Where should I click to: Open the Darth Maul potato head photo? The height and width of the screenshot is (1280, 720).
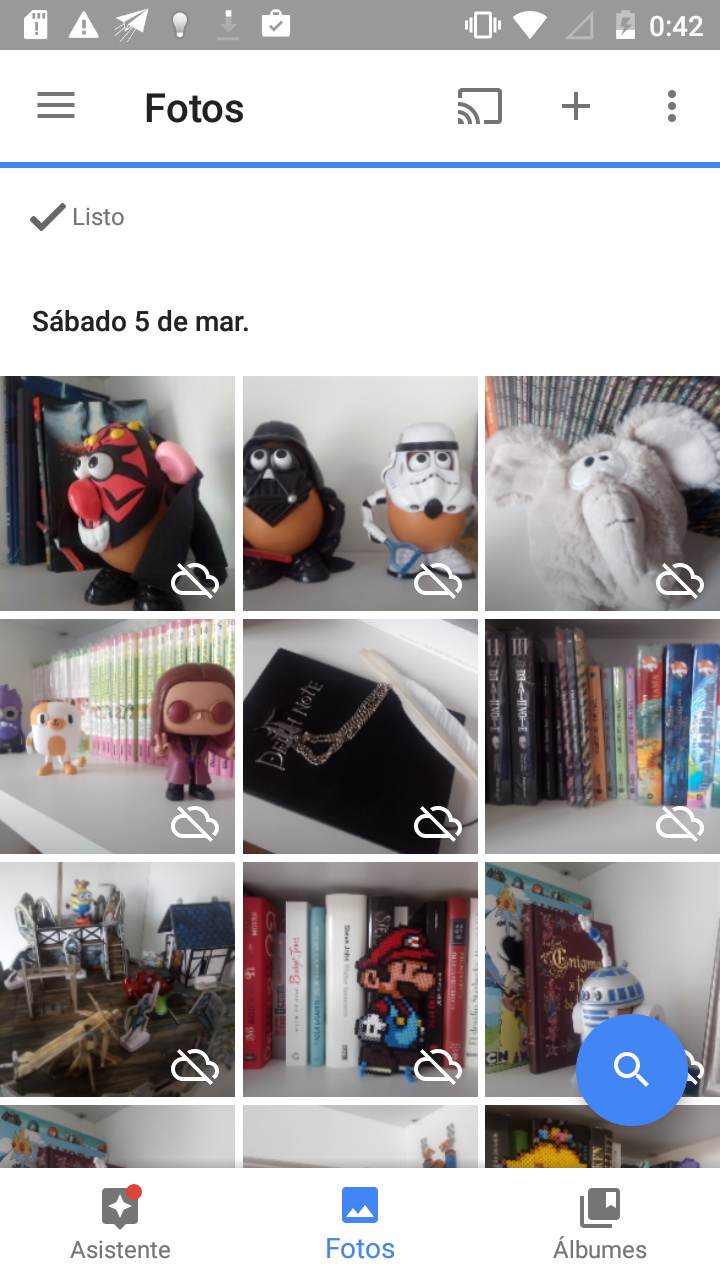pyautogui.click(x=117, y=493)
